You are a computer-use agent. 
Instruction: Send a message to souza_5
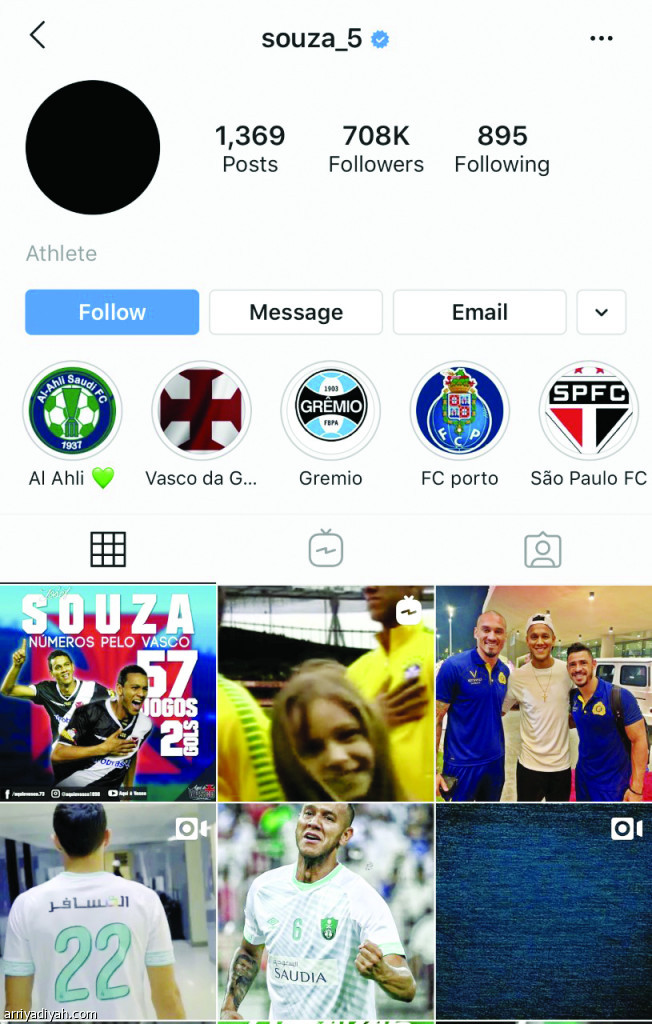[296, 312]
